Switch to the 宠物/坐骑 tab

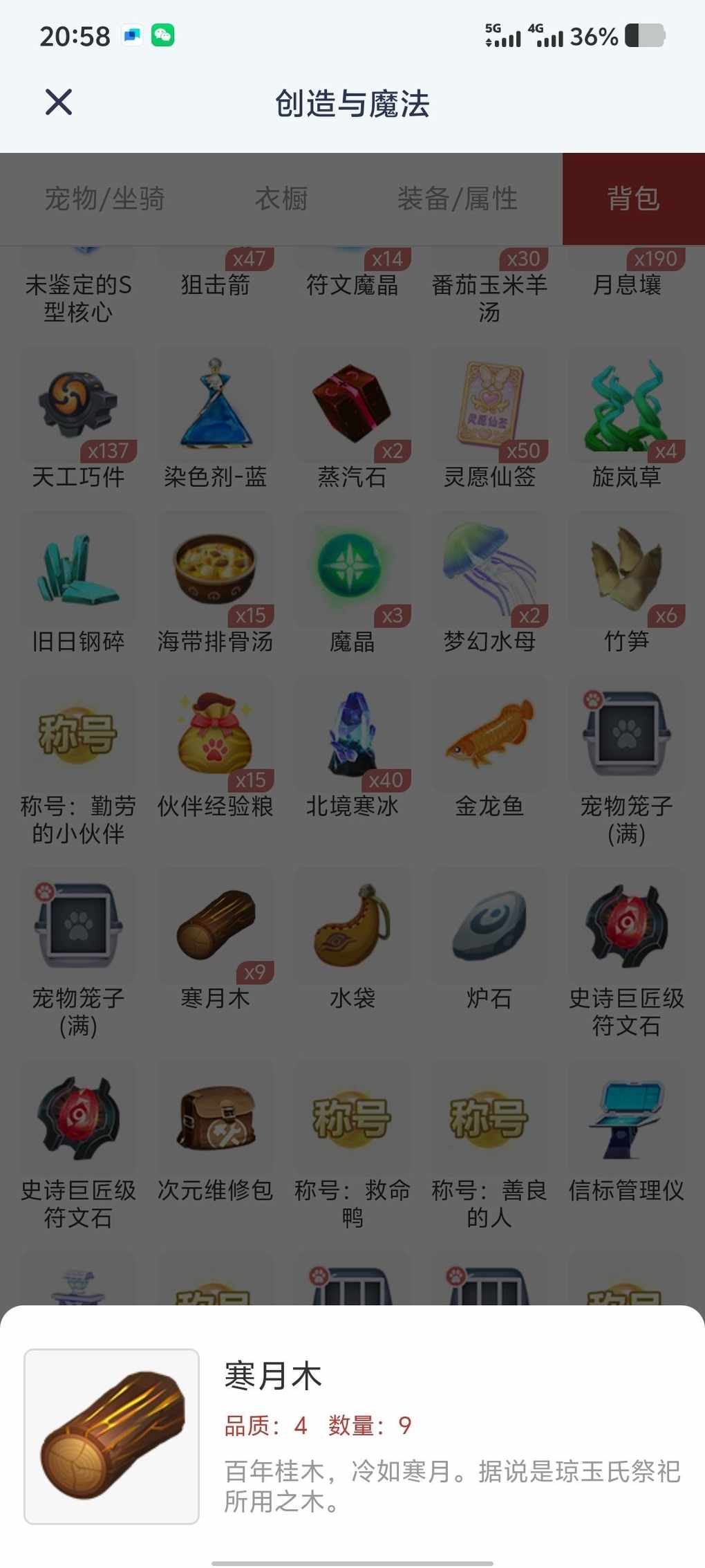[x=104, y=199]
